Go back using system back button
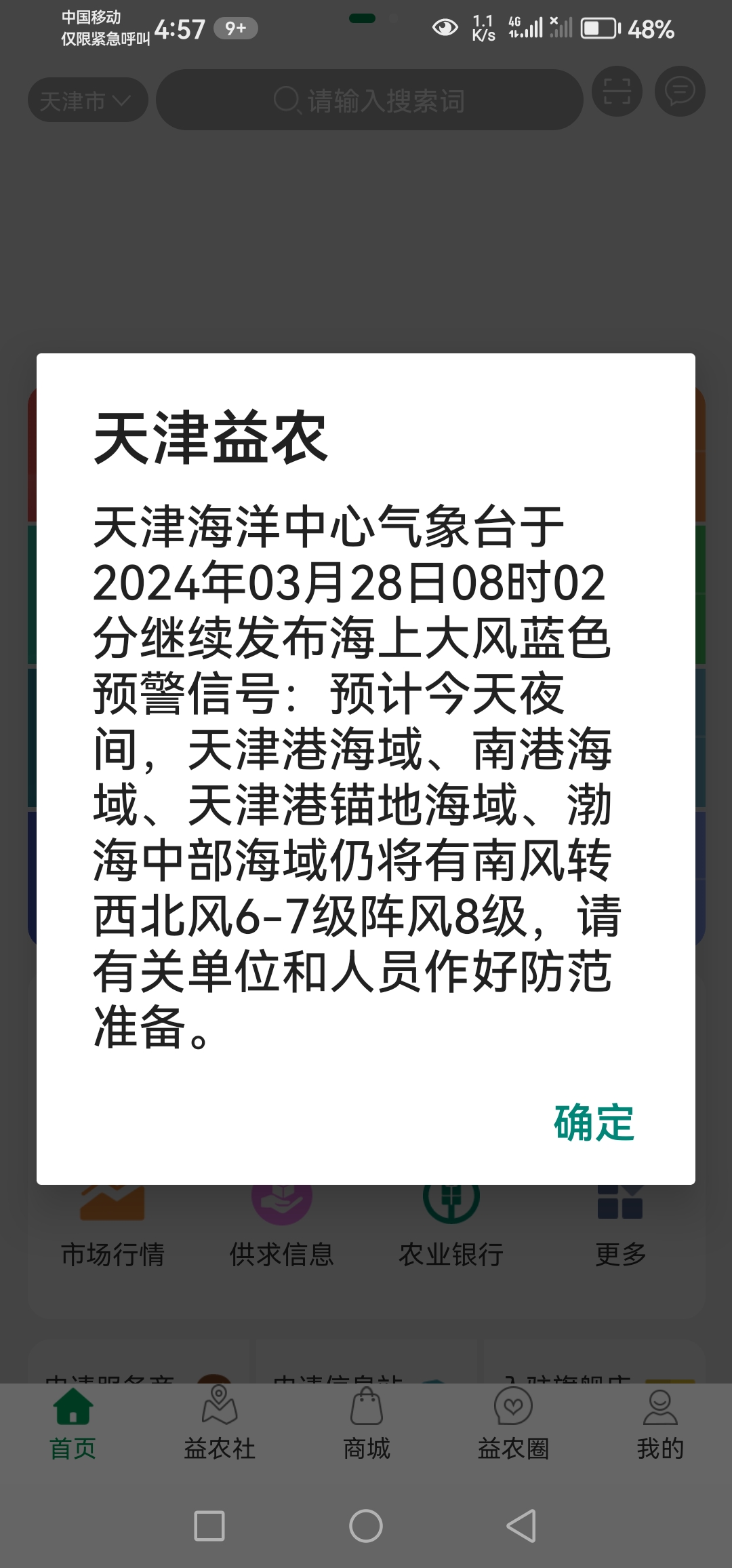Viewport: 732px width, 1568px height. (x=522, y=1526)
